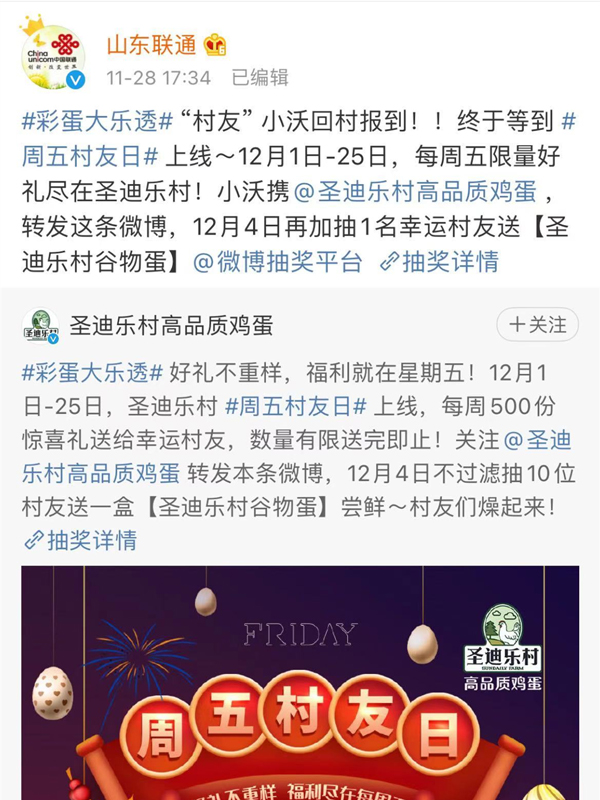View 抽奖详情 link under the reposted post
This screenshot has width=600, height=800.
click(82, 541)
